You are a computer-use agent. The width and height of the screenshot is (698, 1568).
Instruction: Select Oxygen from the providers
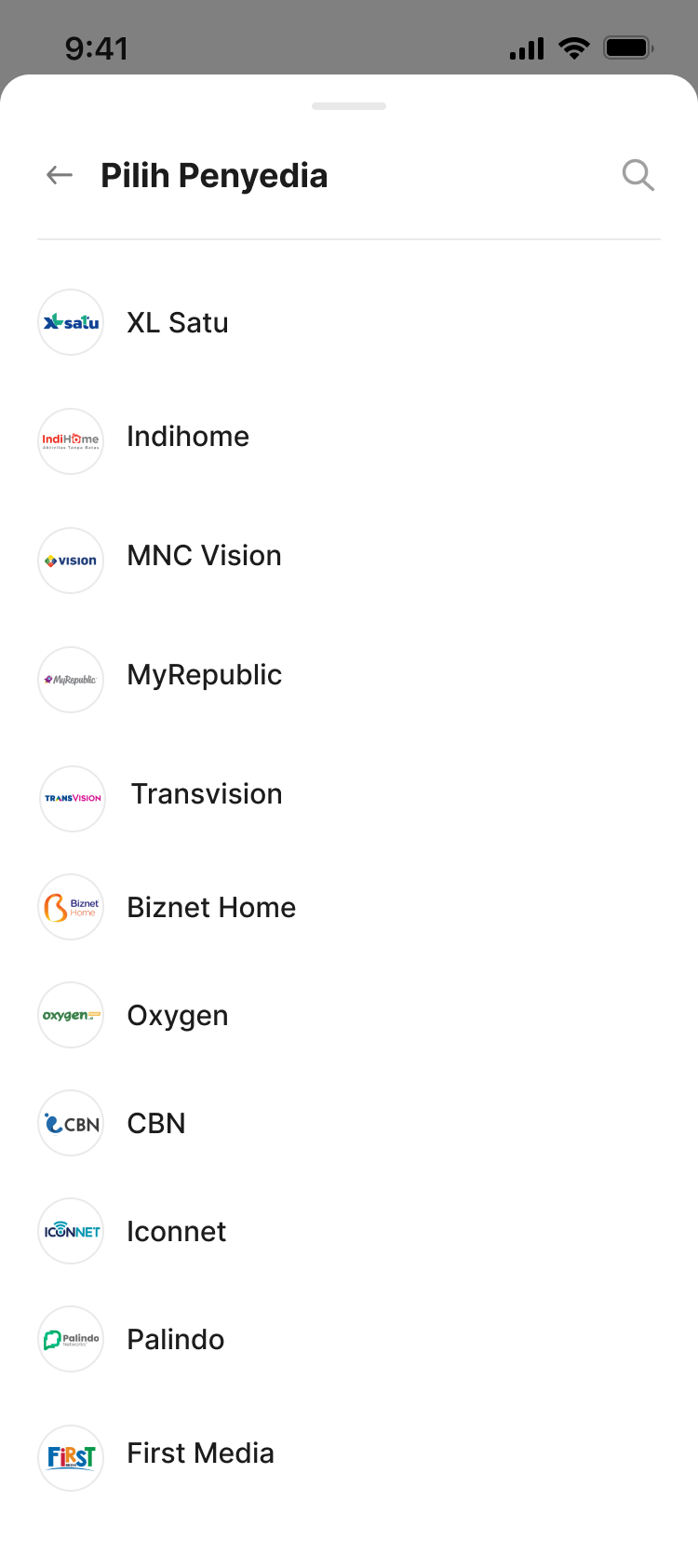tap(178, 1016)
